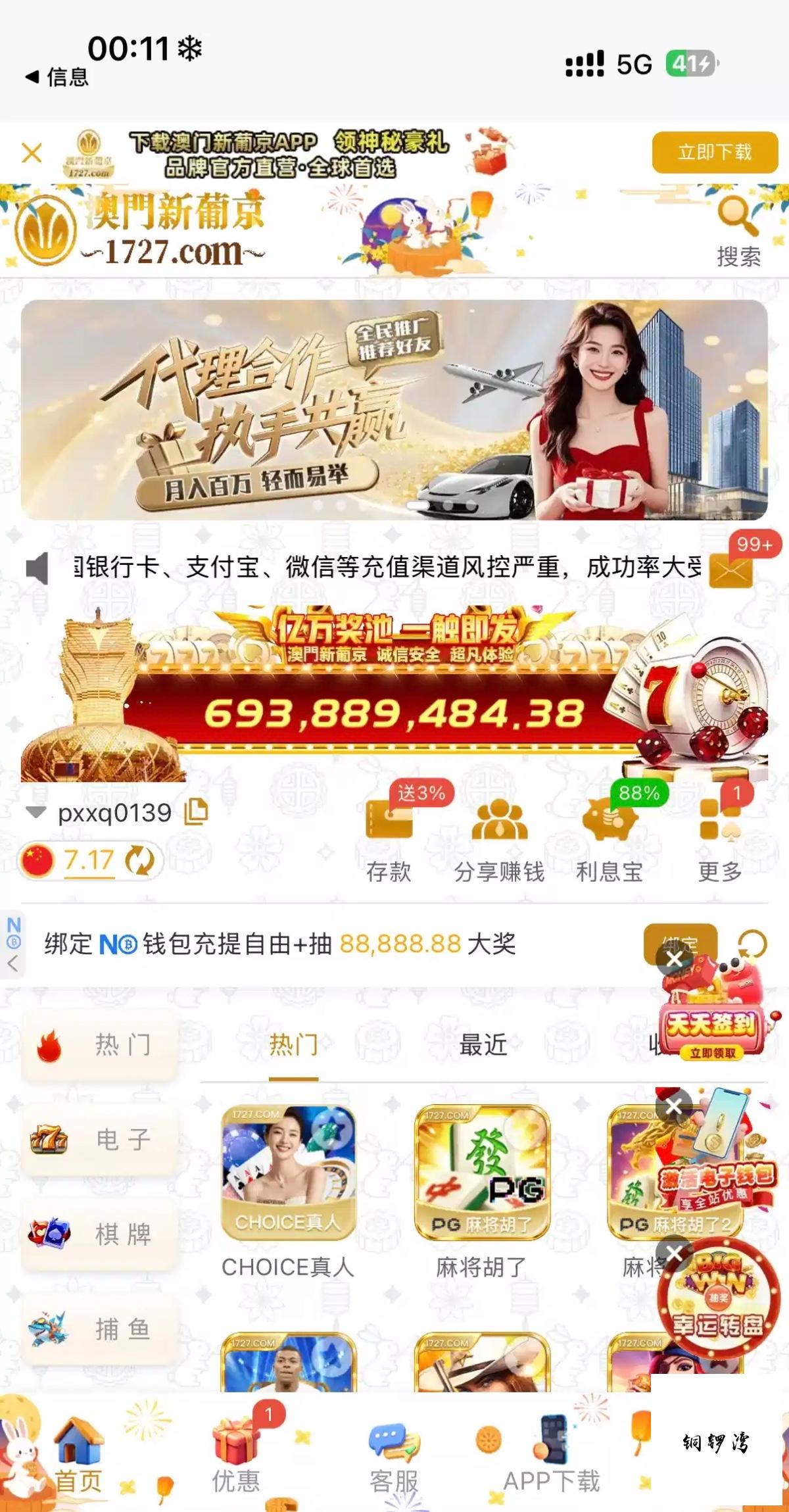
Task: Open the 更多 menu
Action: pyautogui.click(x=720, y=840)
